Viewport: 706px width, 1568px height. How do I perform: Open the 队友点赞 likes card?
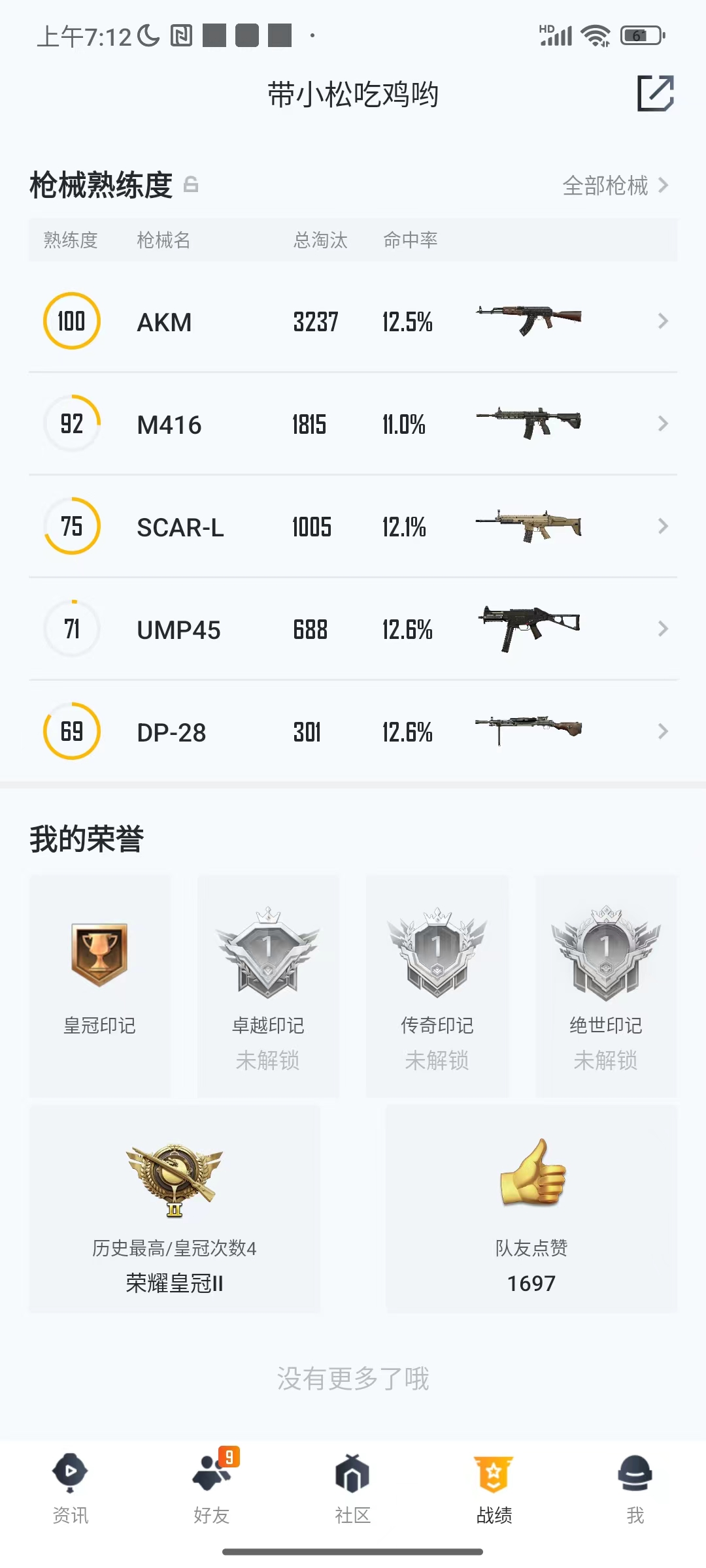(531, 1209)
